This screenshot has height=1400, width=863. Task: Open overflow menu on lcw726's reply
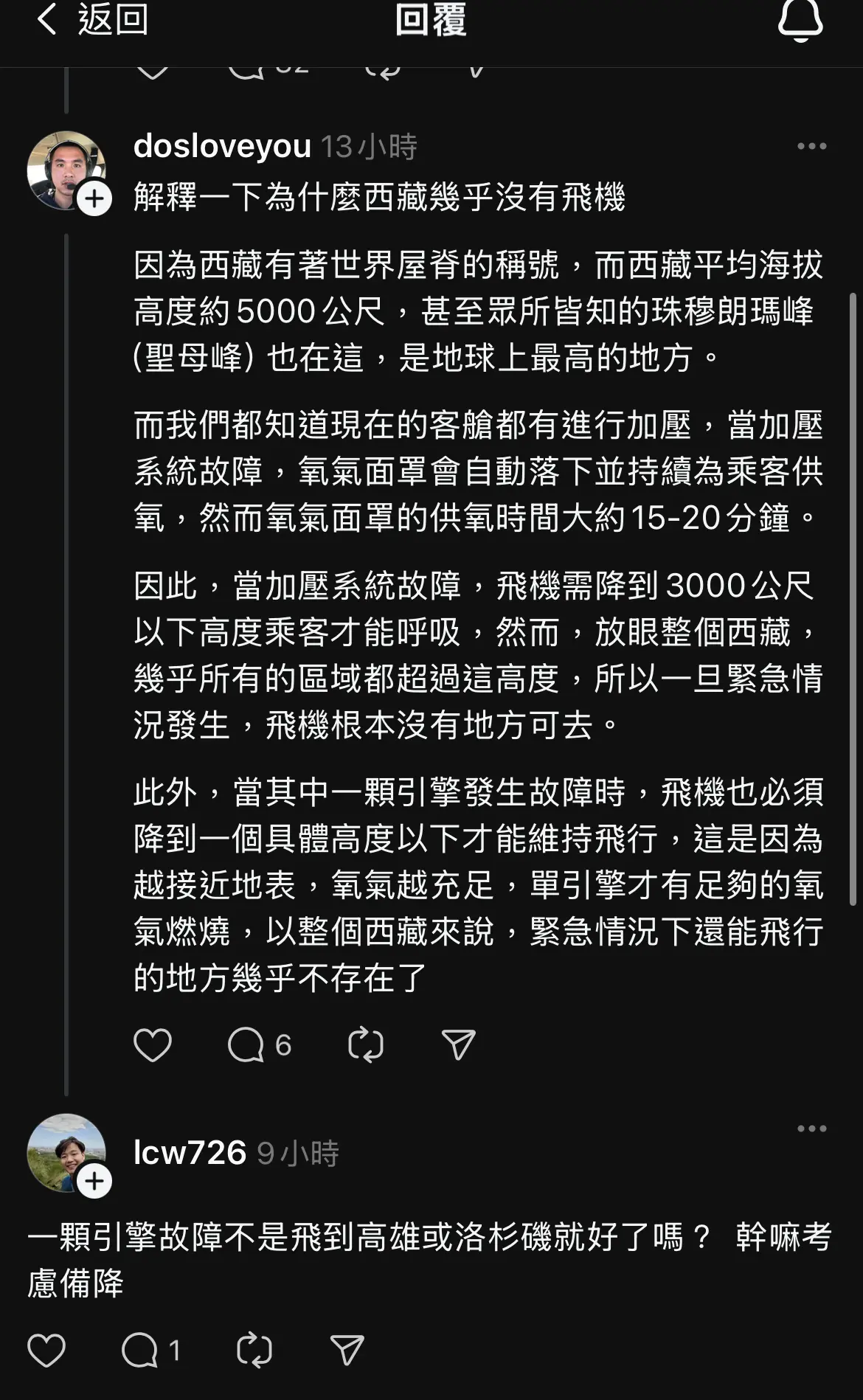click(811, 1129)
